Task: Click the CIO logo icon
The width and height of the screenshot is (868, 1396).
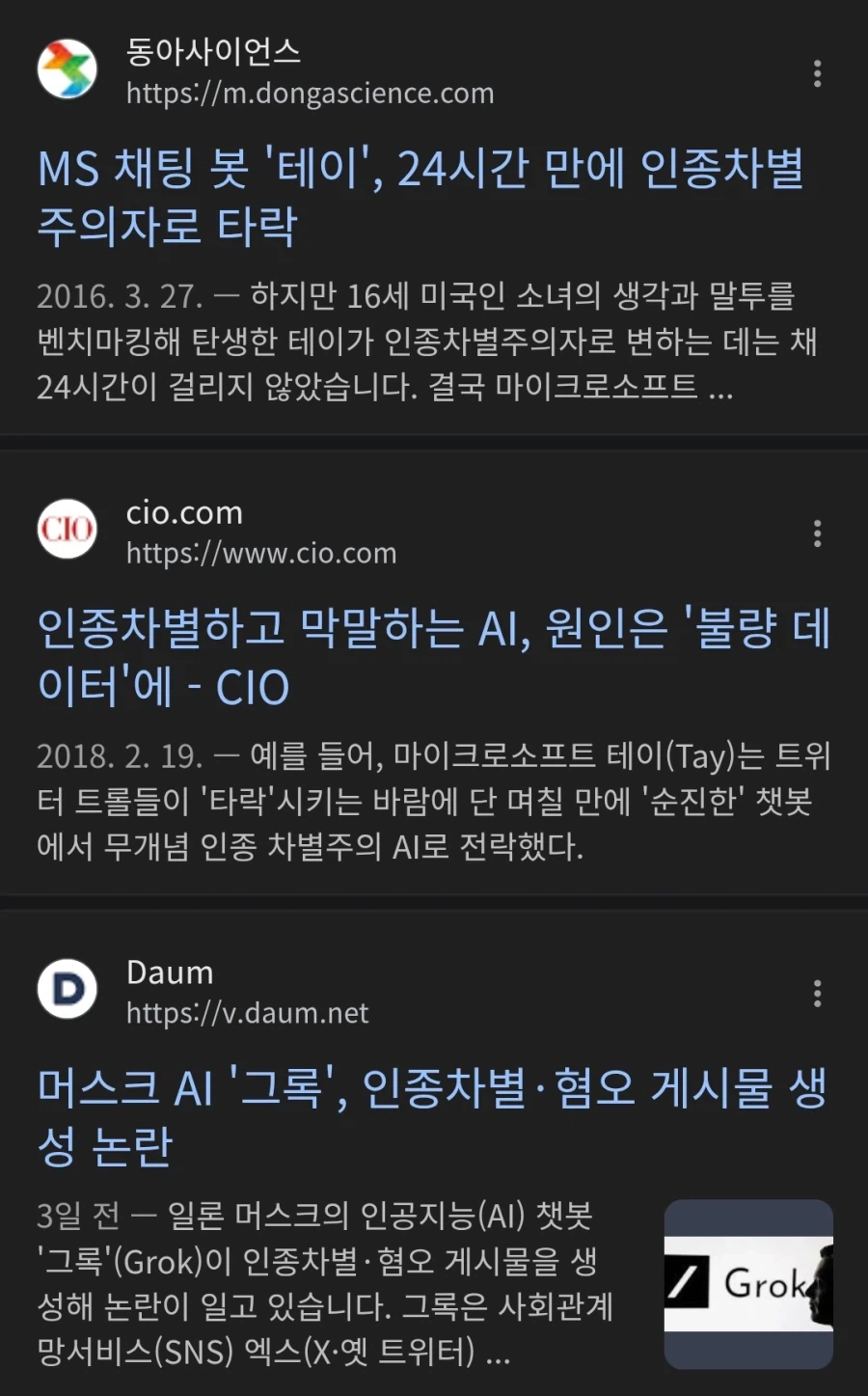Action: (x=67, y=530)
